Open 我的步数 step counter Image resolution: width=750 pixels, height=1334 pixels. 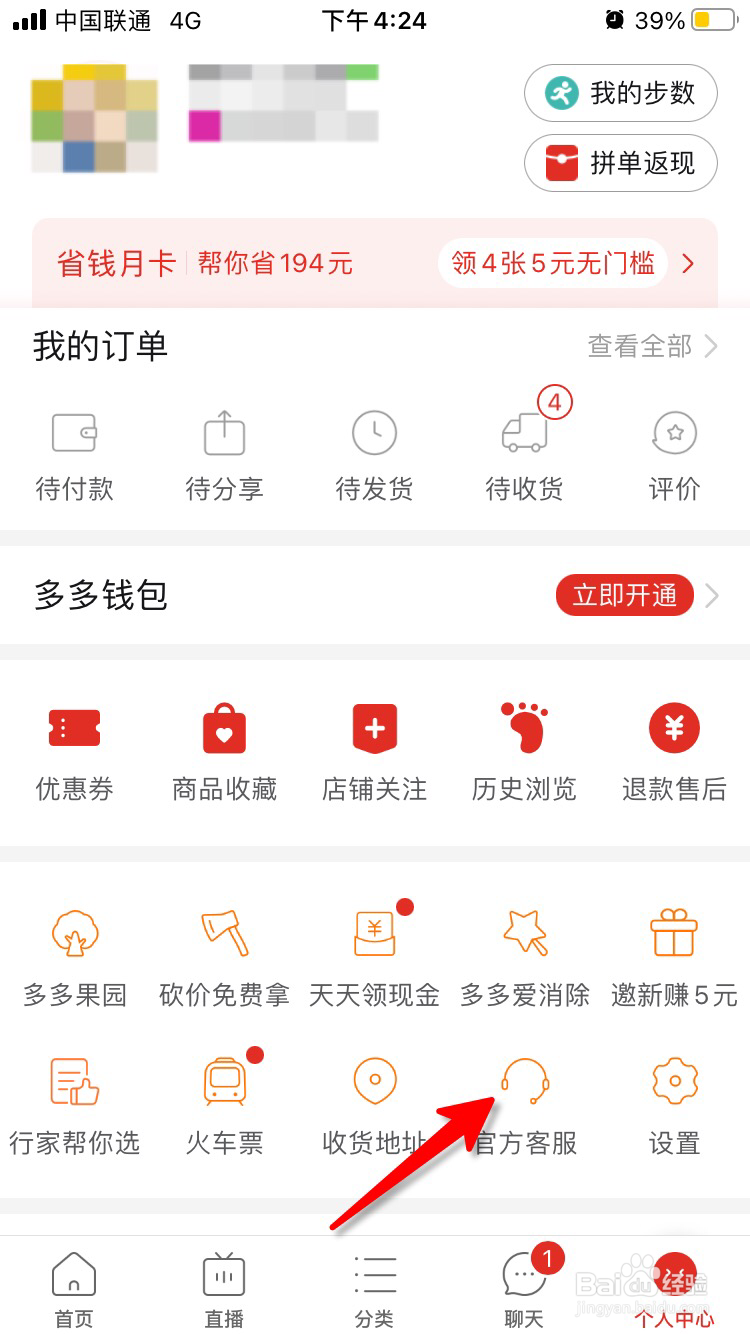coord(620,94)
